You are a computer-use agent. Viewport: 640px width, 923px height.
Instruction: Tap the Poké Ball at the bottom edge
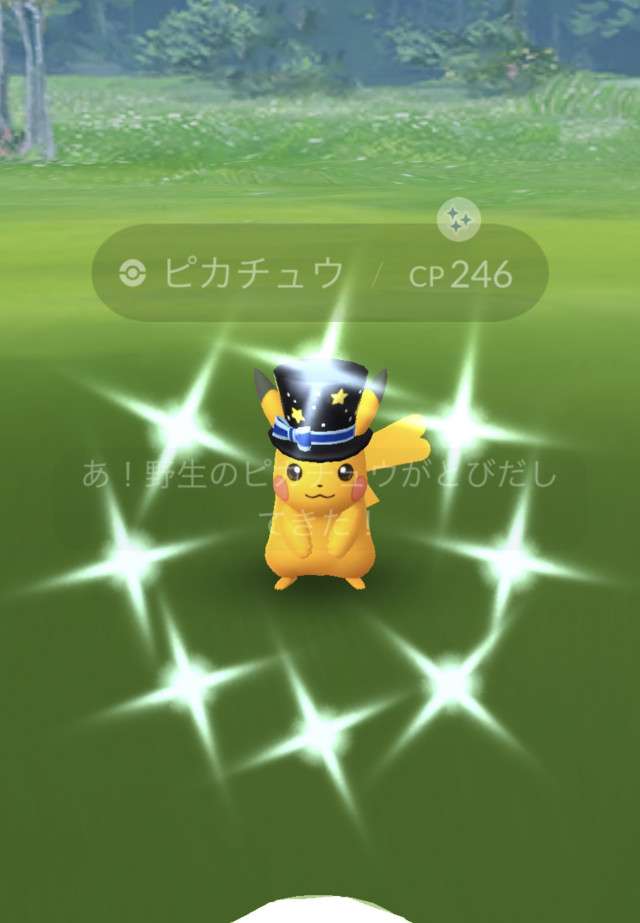click(x=318, y=912)
